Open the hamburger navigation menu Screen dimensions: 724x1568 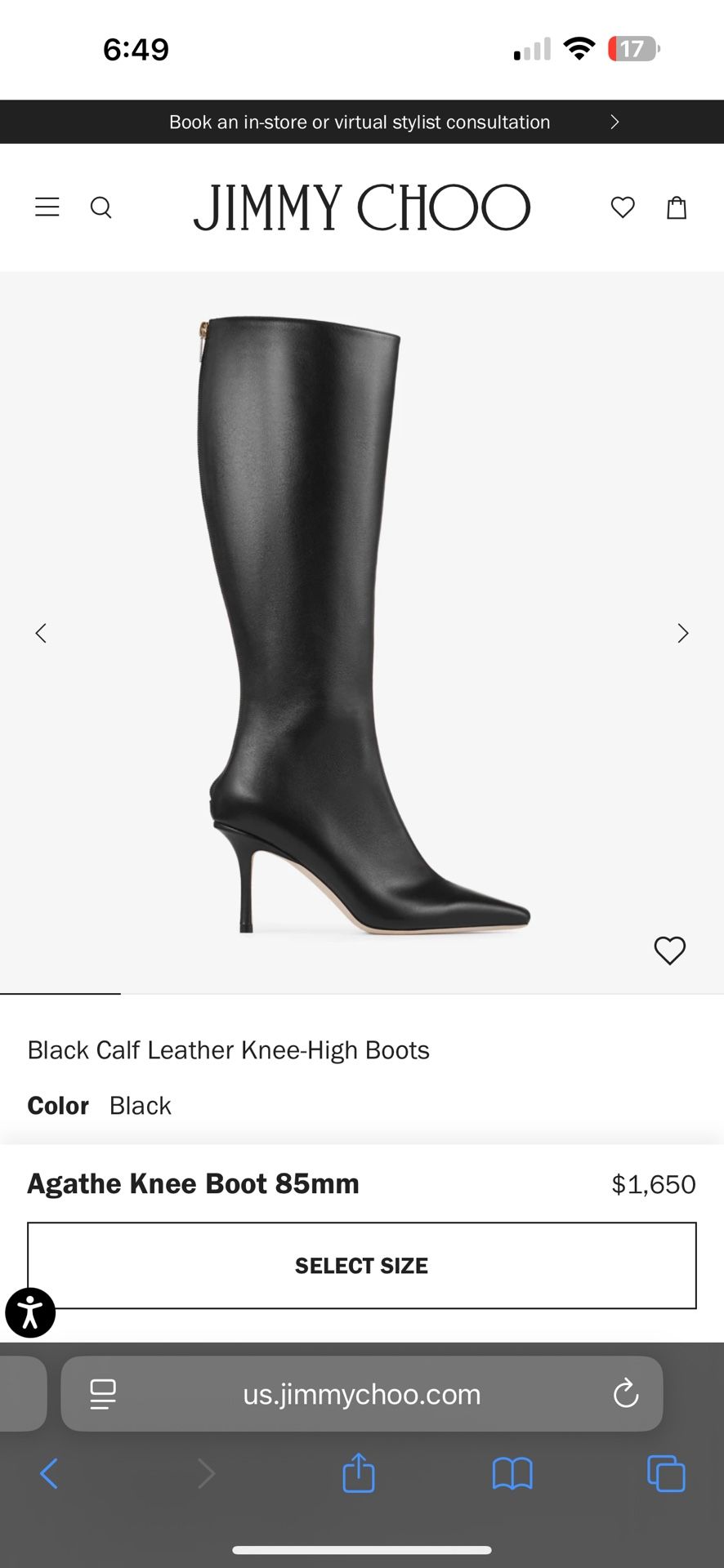point(47,207)
